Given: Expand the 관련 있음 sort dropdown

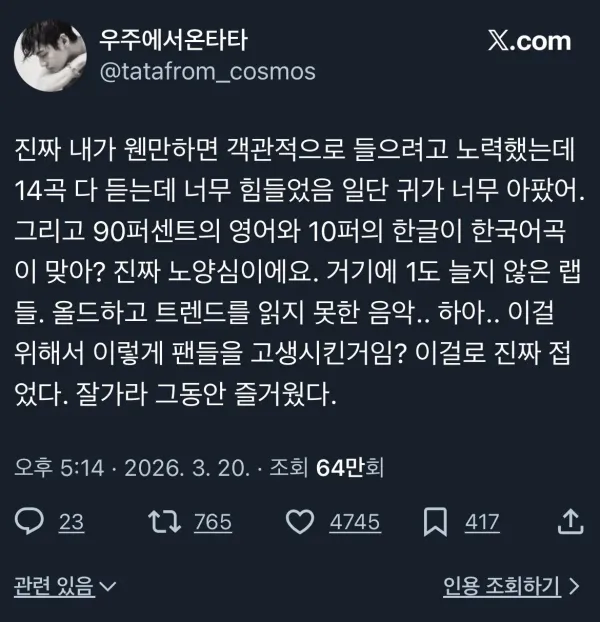Looking at the screenshot, I should (x=65, y=586).
